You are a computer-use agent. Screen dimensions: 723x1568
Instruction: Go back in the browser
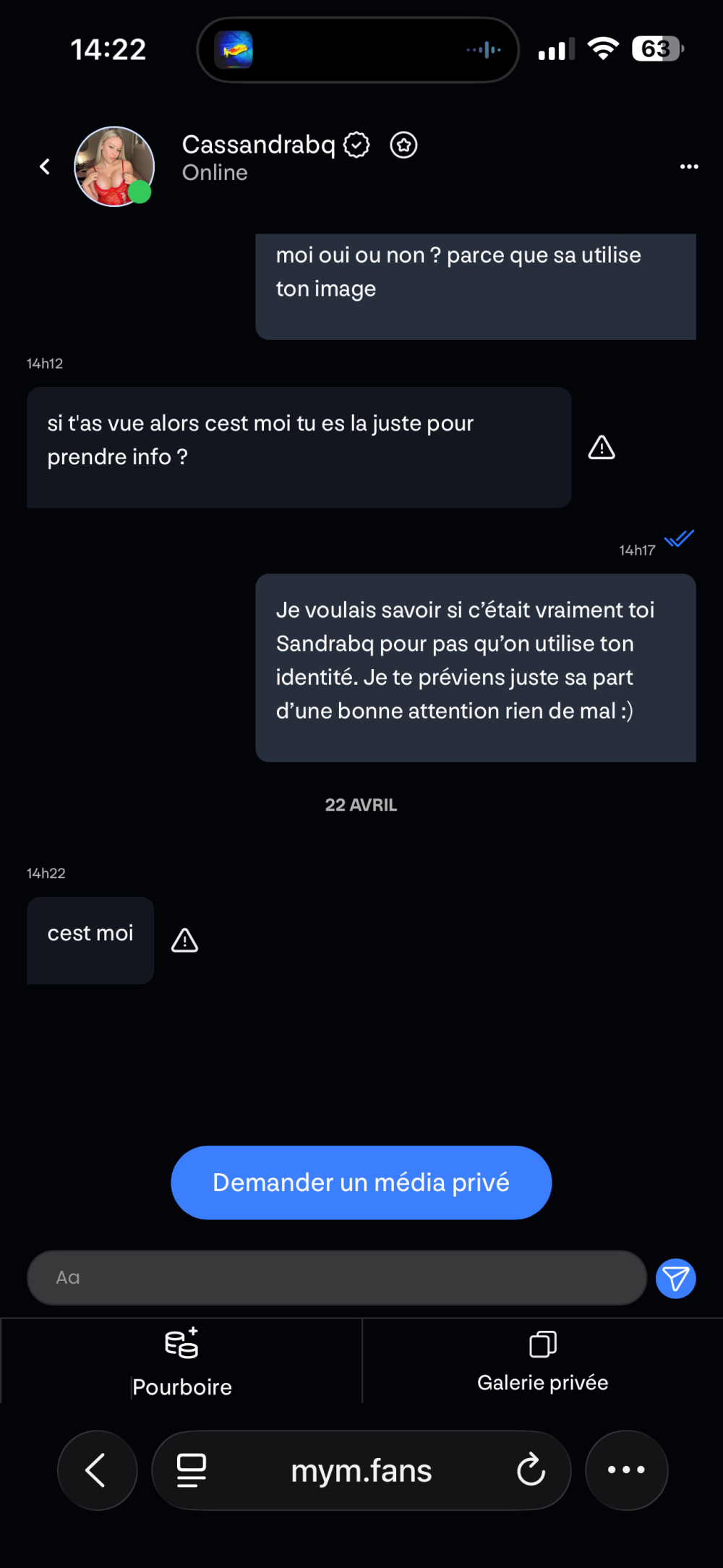(97, 1470)
